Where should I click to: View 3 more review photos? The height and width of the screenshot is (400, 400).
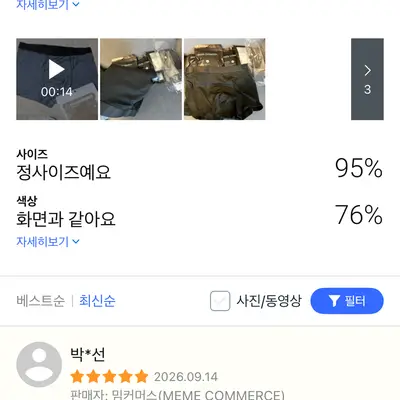tap(367, 79)
